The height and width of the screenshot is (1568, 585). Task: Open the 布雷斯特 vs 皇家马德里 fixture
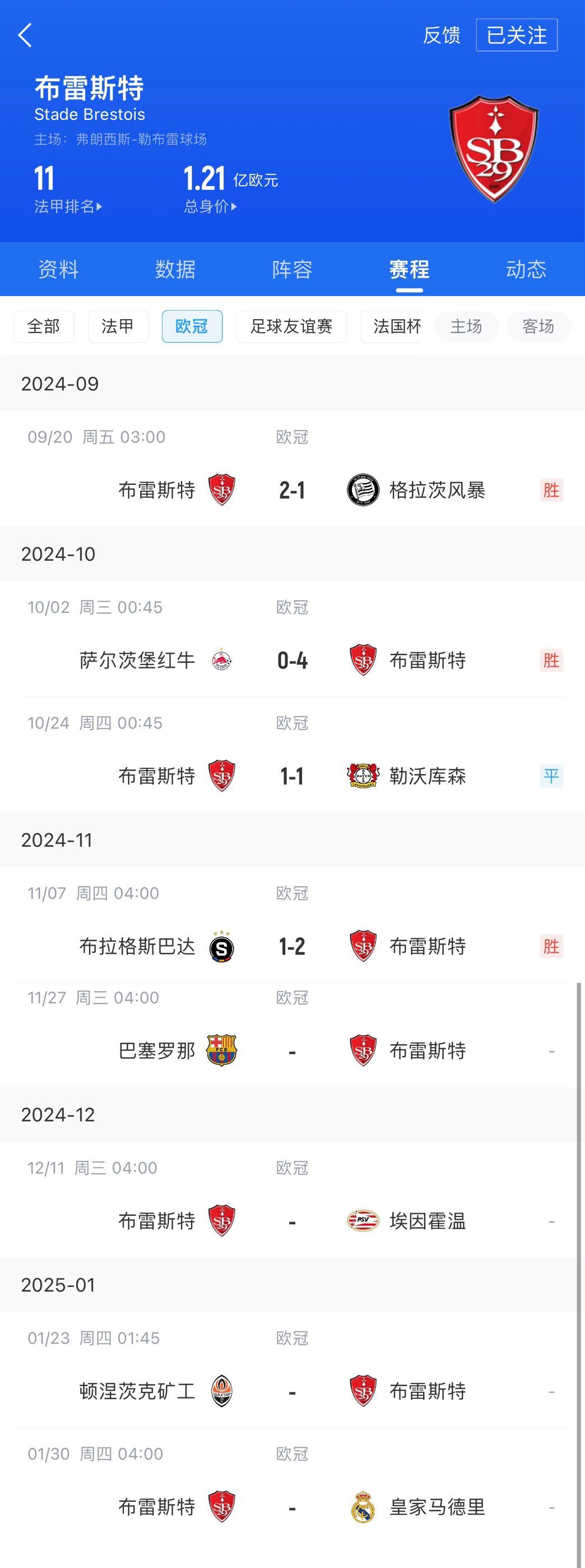coord(292,1507)
